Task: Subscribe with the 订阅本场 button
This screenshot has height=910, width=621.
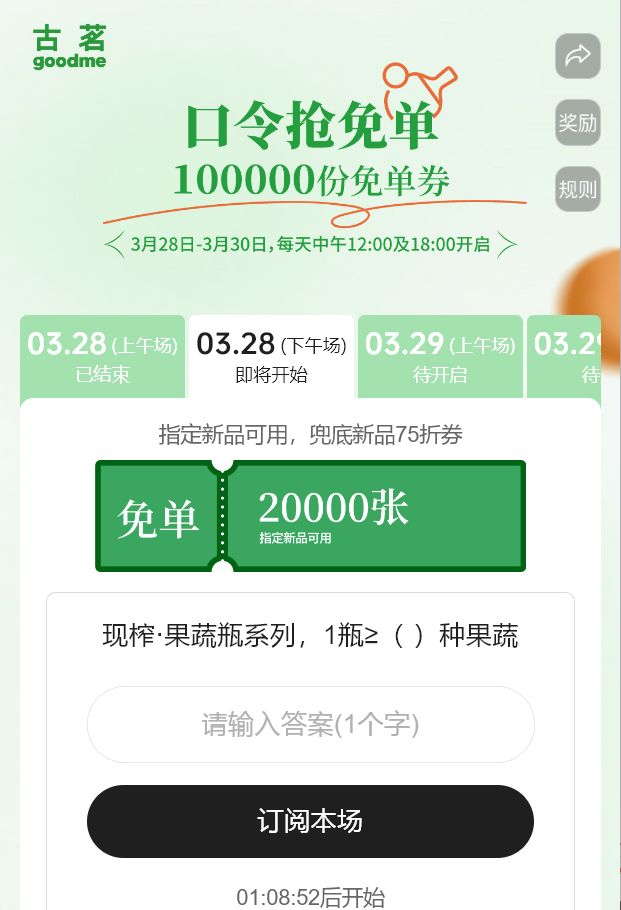Action: [310, 821]
